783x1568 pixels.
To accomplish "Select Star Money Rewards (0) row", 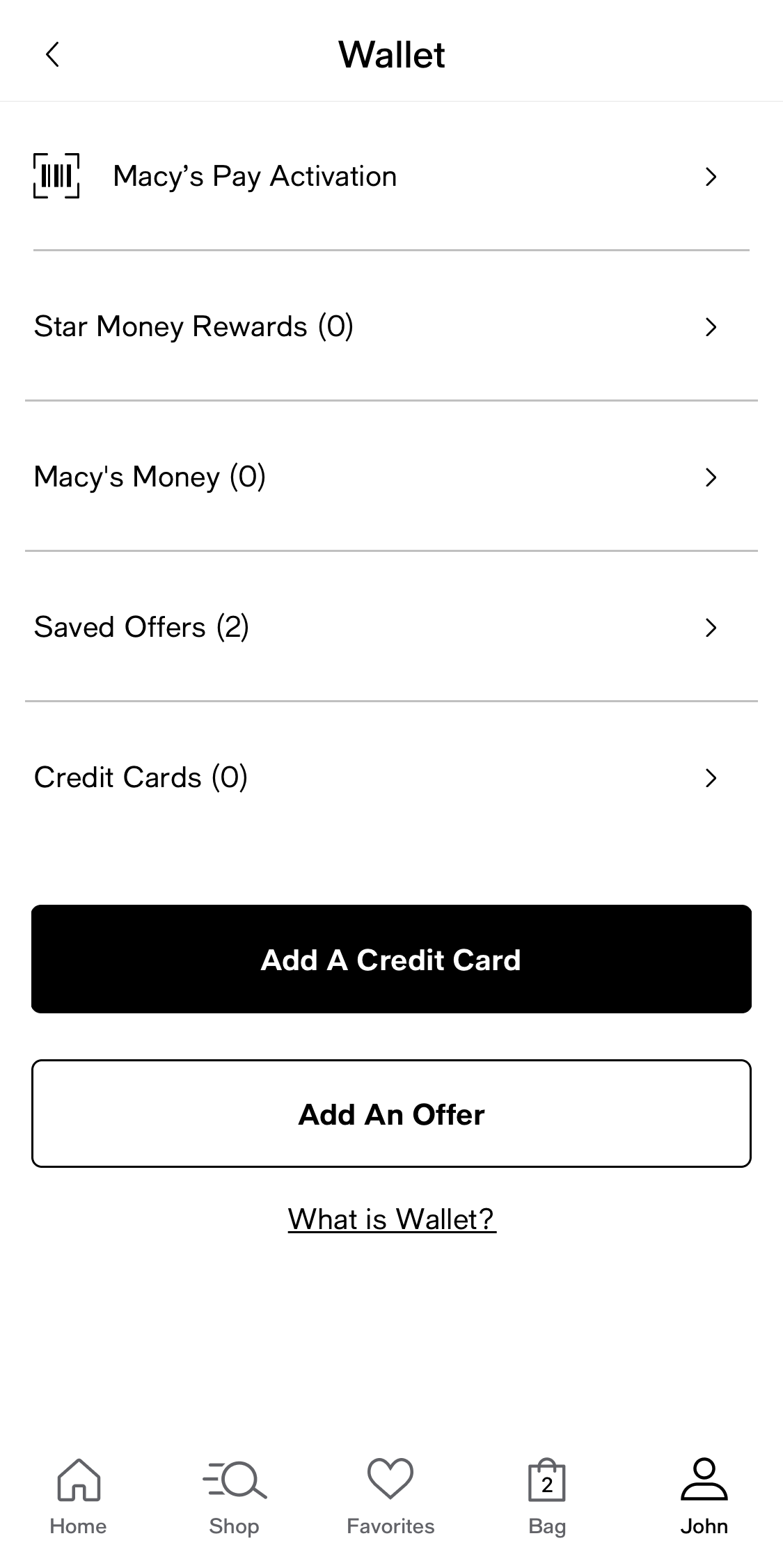I will click(193, 326).
